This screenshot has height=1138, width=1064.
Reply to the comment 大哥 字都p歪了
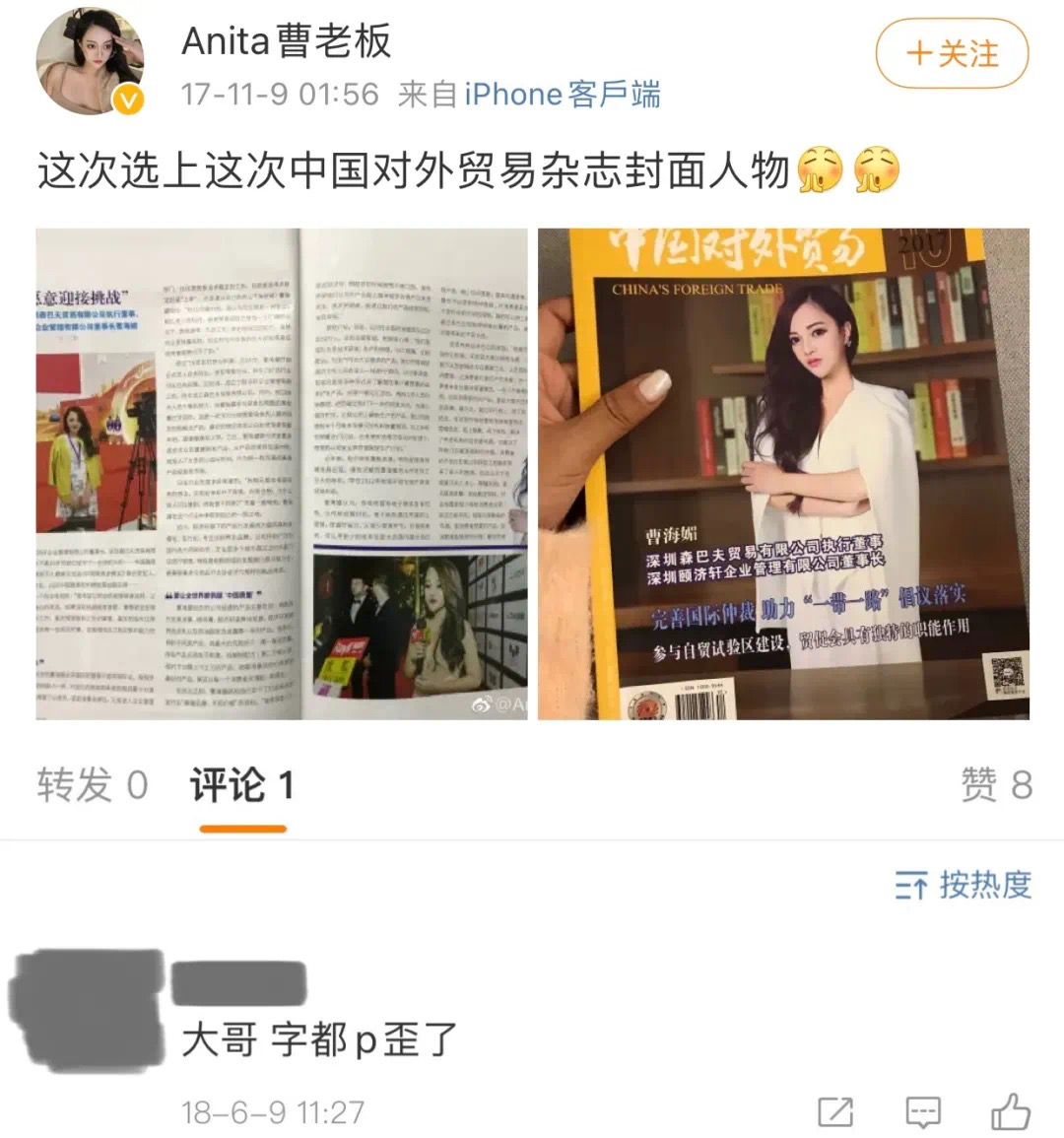[922, 1112]
